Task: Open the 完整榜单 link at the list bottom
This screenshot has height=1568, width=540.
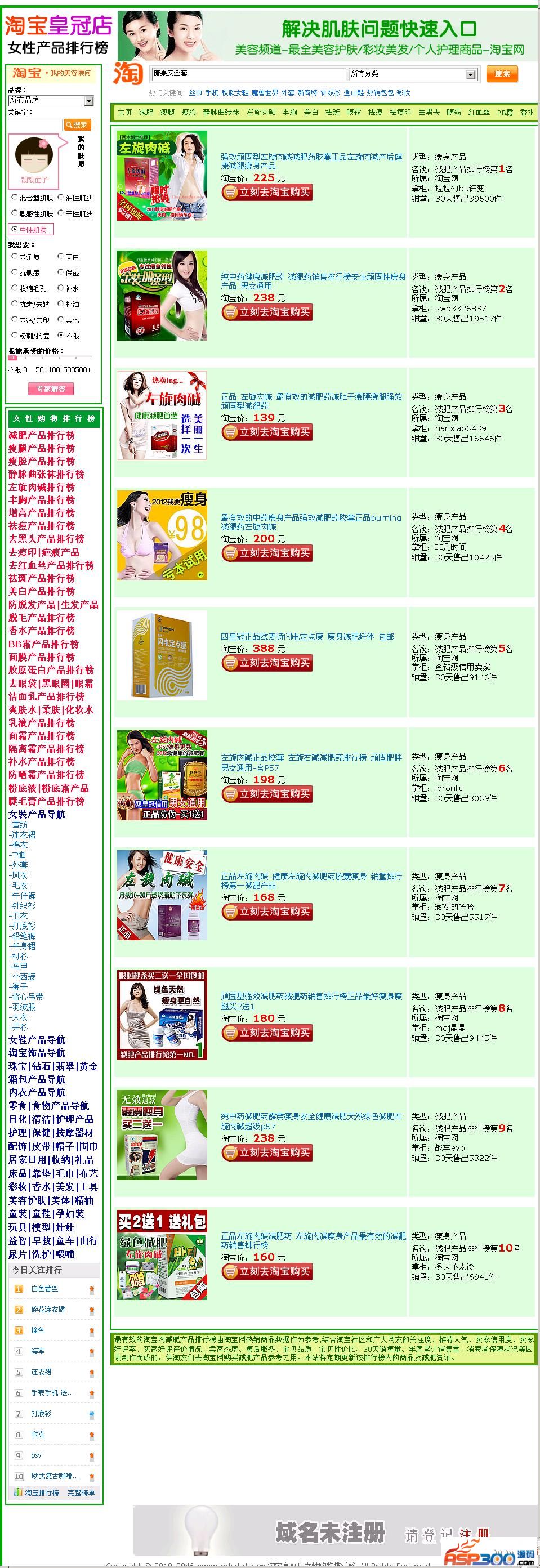Action: 81,1493
